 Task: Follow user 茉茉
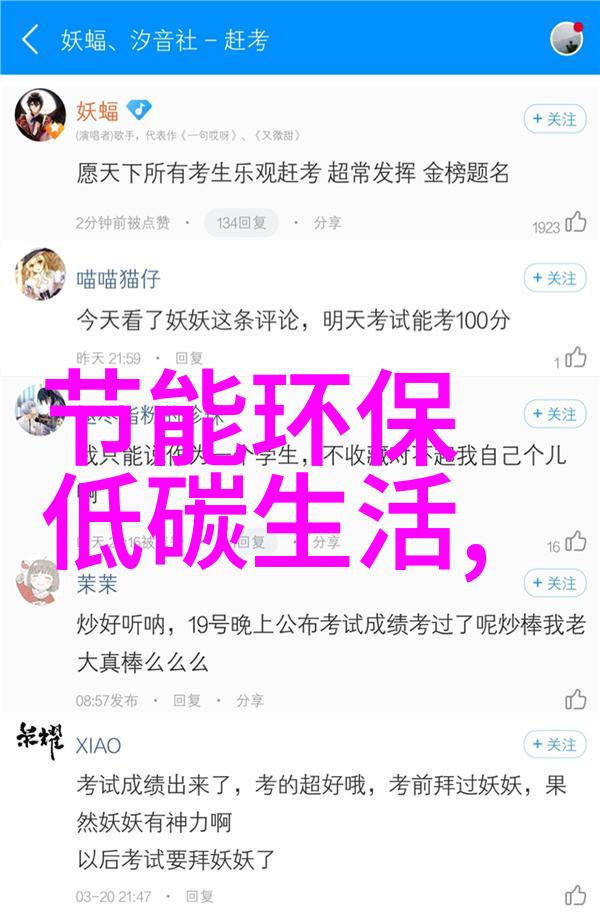click(x=554, y=583)
